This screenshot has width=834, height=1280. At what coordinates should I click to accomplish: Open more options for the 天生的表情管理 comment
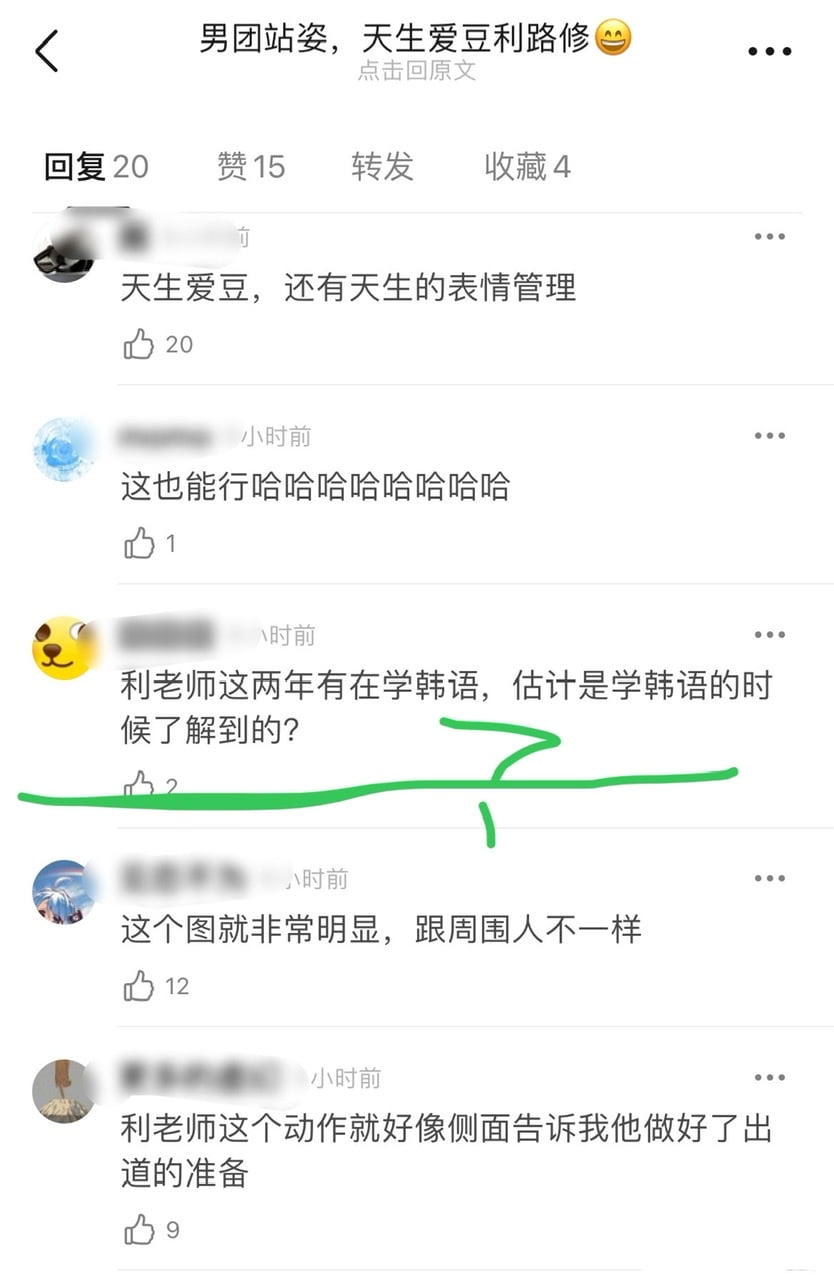[769, 237]
